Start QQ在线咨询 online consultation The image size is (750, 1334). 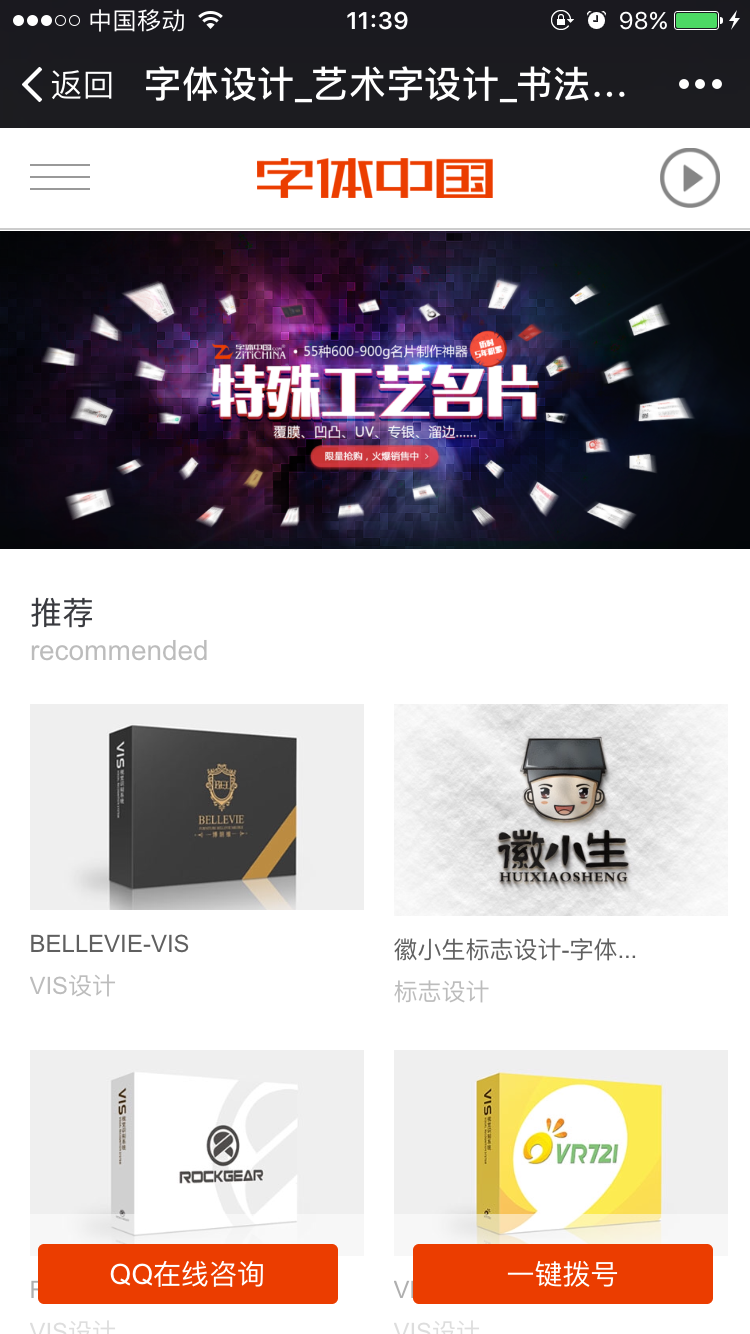tap(188, 1274)
